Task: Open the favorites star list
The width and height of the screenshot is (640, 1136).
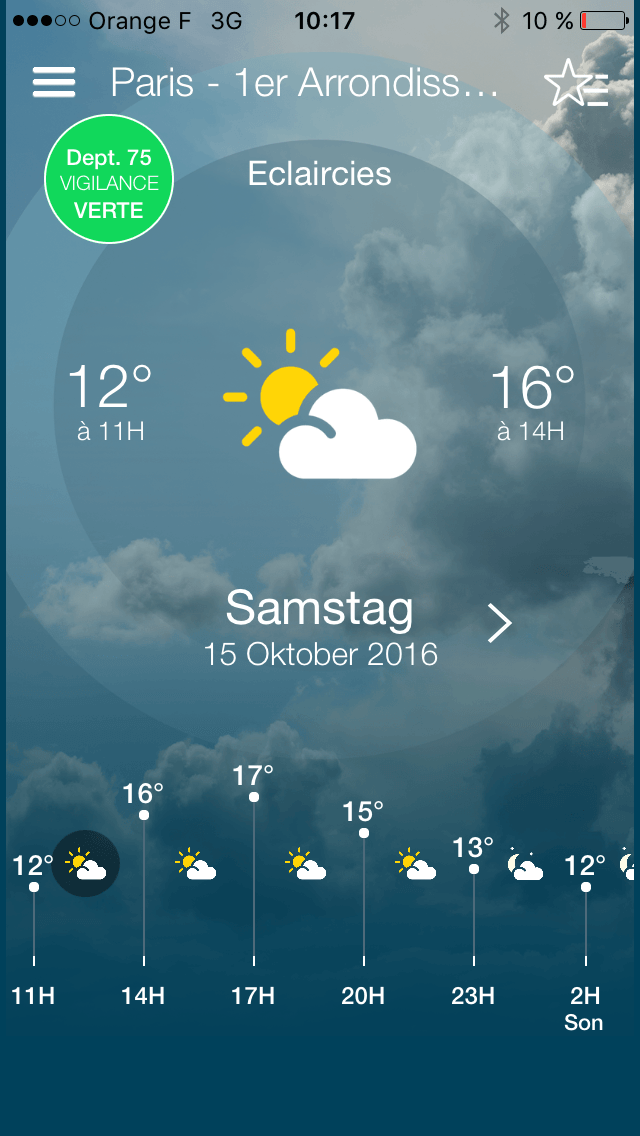Action: click(576, 83)
